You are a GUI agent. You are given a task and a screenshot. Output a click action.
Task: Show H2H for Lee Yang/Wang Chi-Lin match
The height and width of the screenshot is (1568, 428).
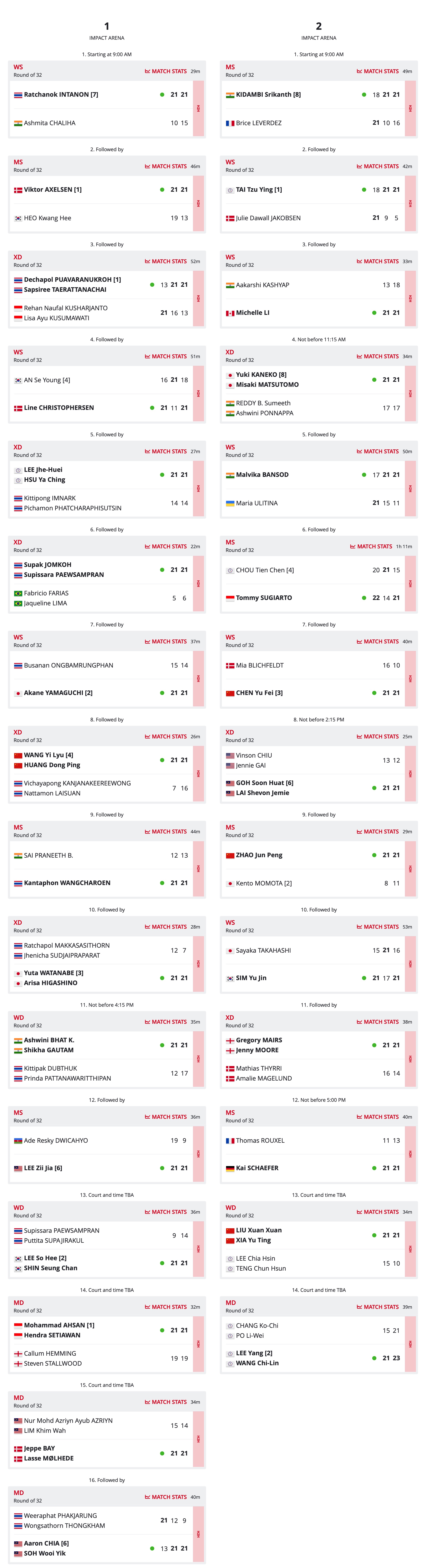click(410, 1343)
